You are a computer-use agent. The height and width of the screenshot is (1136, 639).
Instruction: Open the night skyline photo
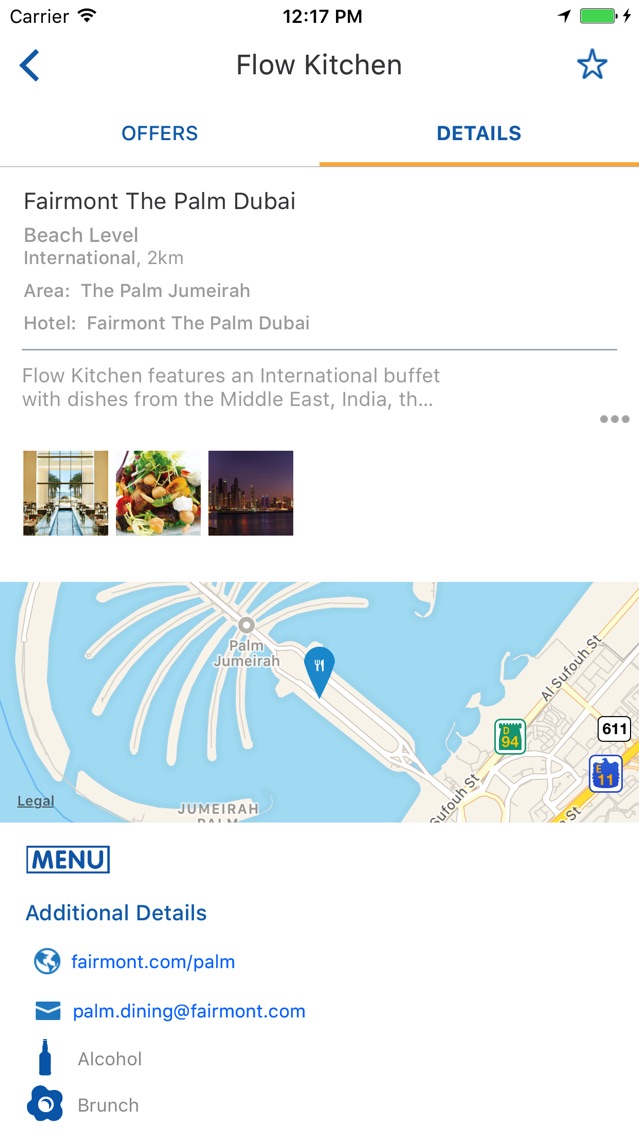point(251,493)
